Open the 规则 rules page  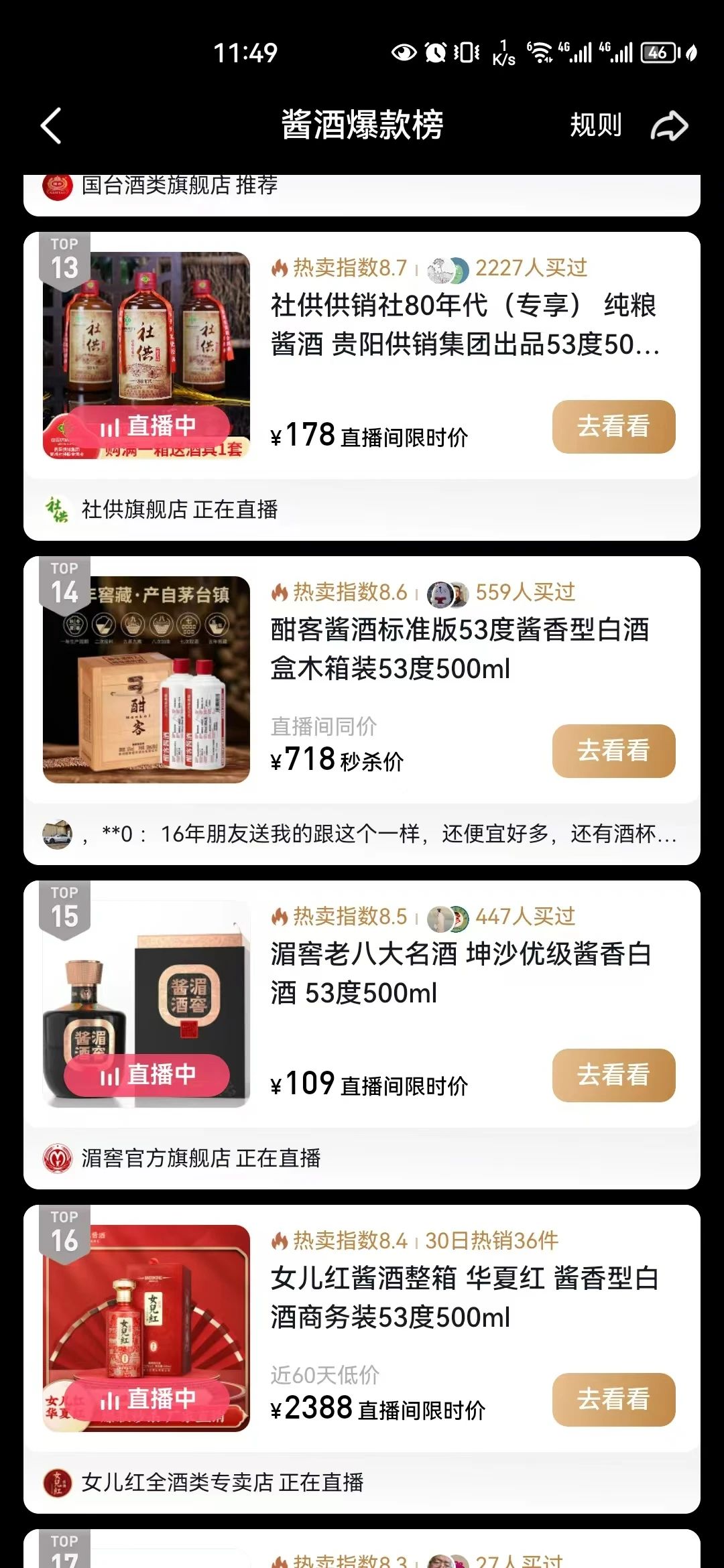tap(595, 125)
